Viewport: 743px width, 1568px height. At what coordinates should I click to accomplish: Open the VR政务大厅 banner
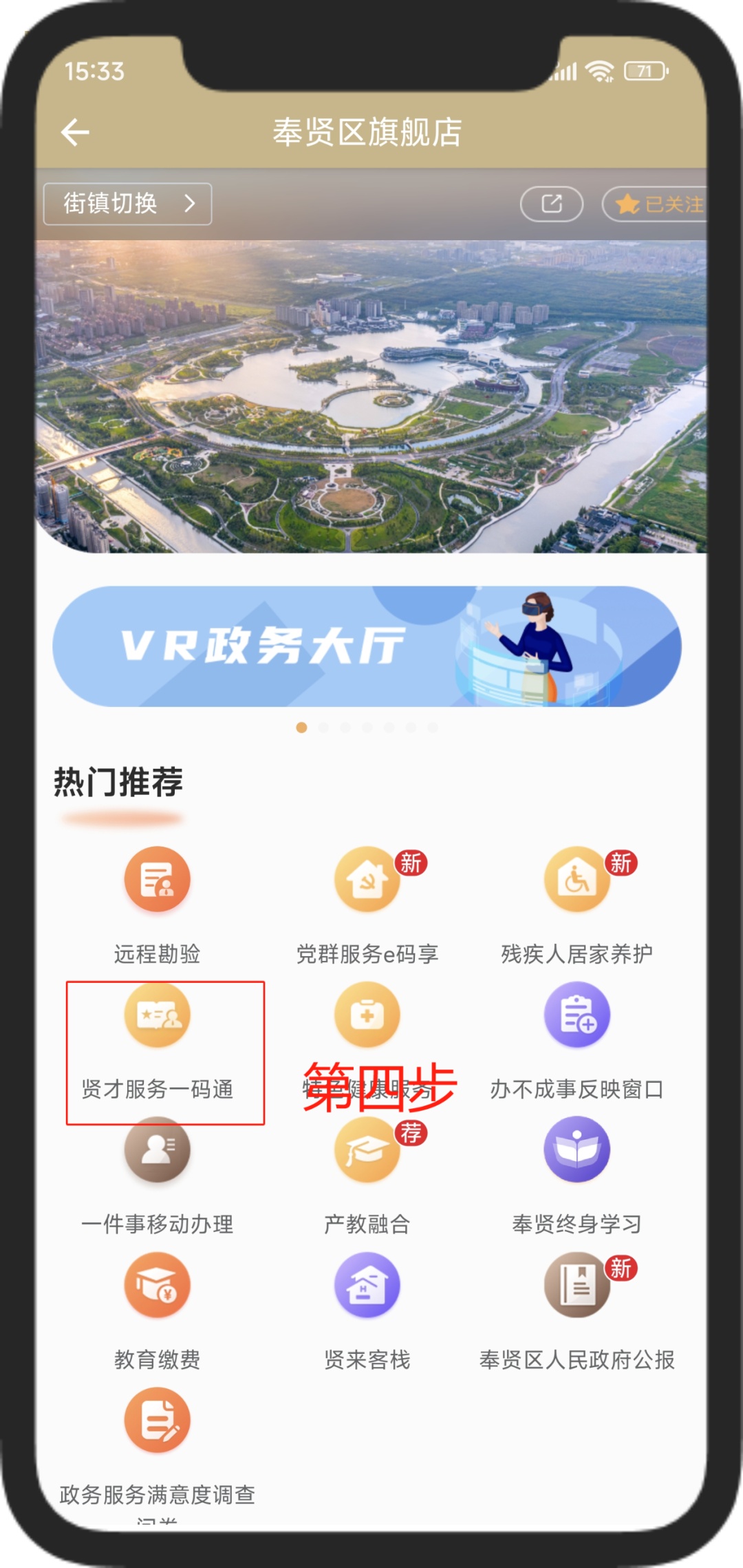pyautogui.click(x=367, y=646)
